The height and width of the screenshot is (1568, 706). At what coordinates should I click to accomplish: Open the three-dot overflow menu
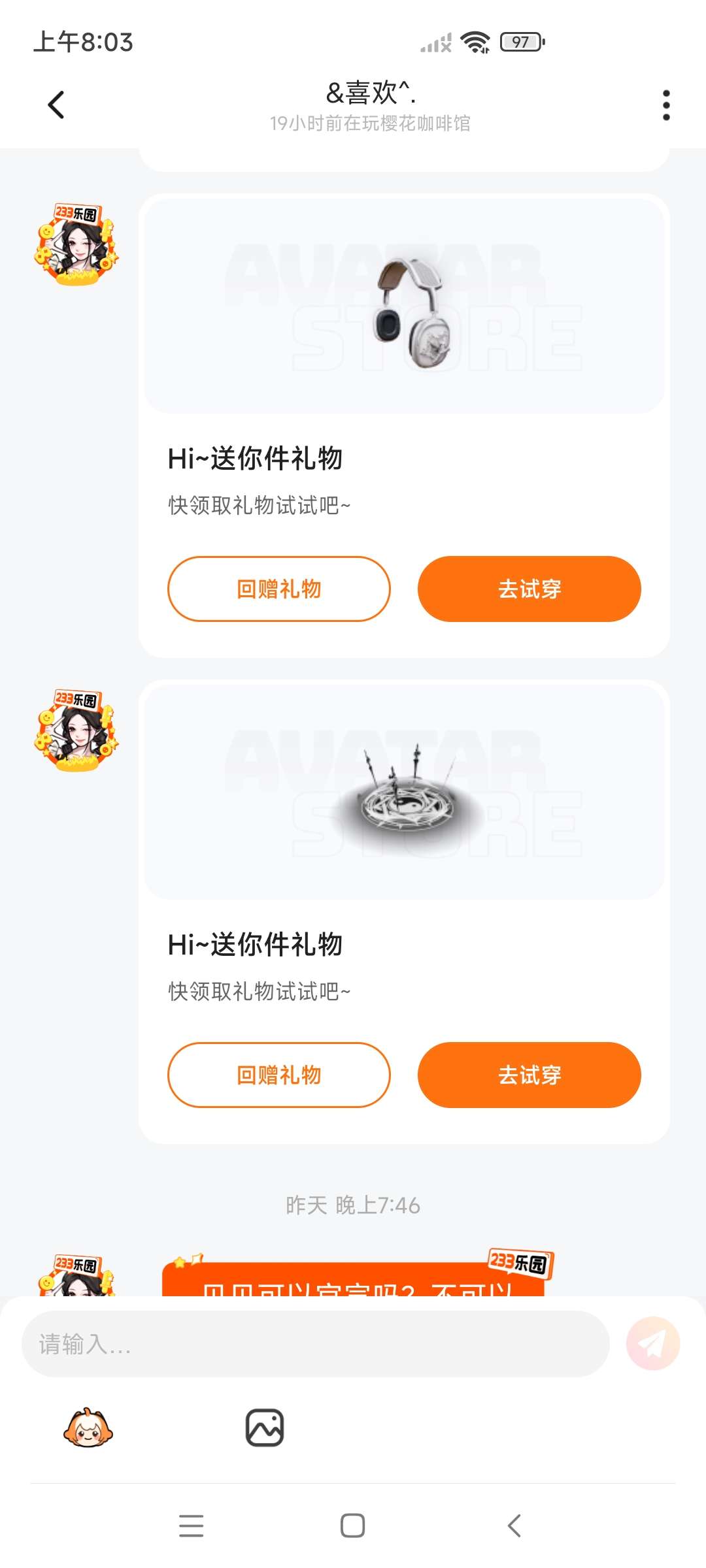coord(665,105)
